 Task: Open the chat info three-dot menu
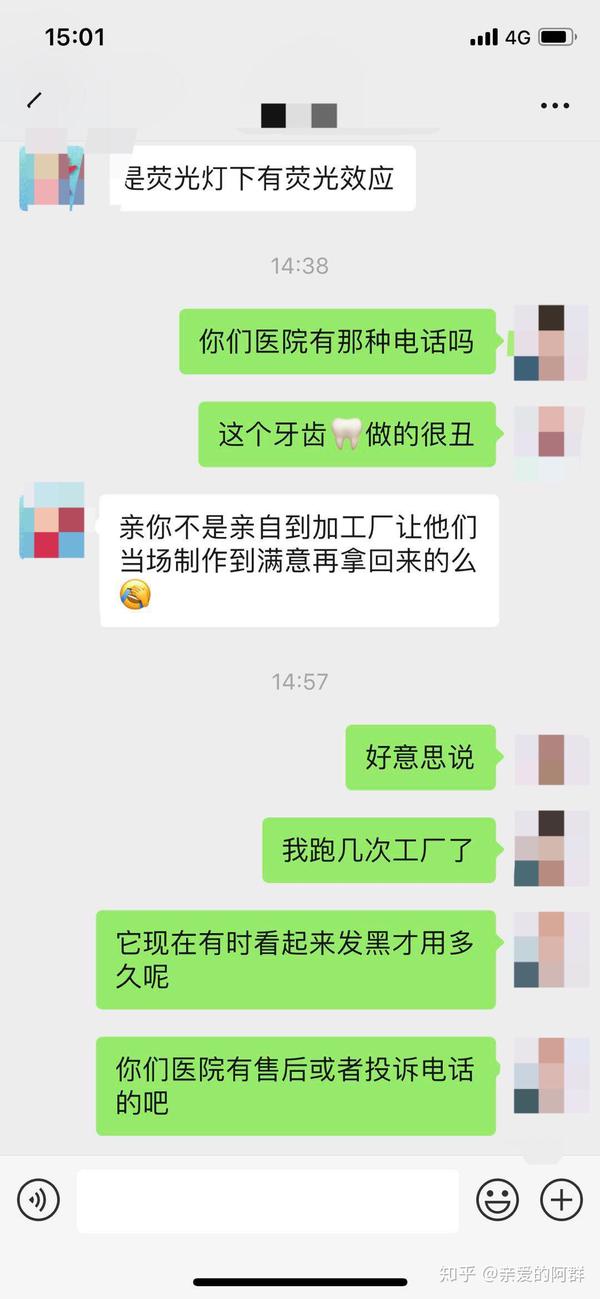(x=554, y=105)
